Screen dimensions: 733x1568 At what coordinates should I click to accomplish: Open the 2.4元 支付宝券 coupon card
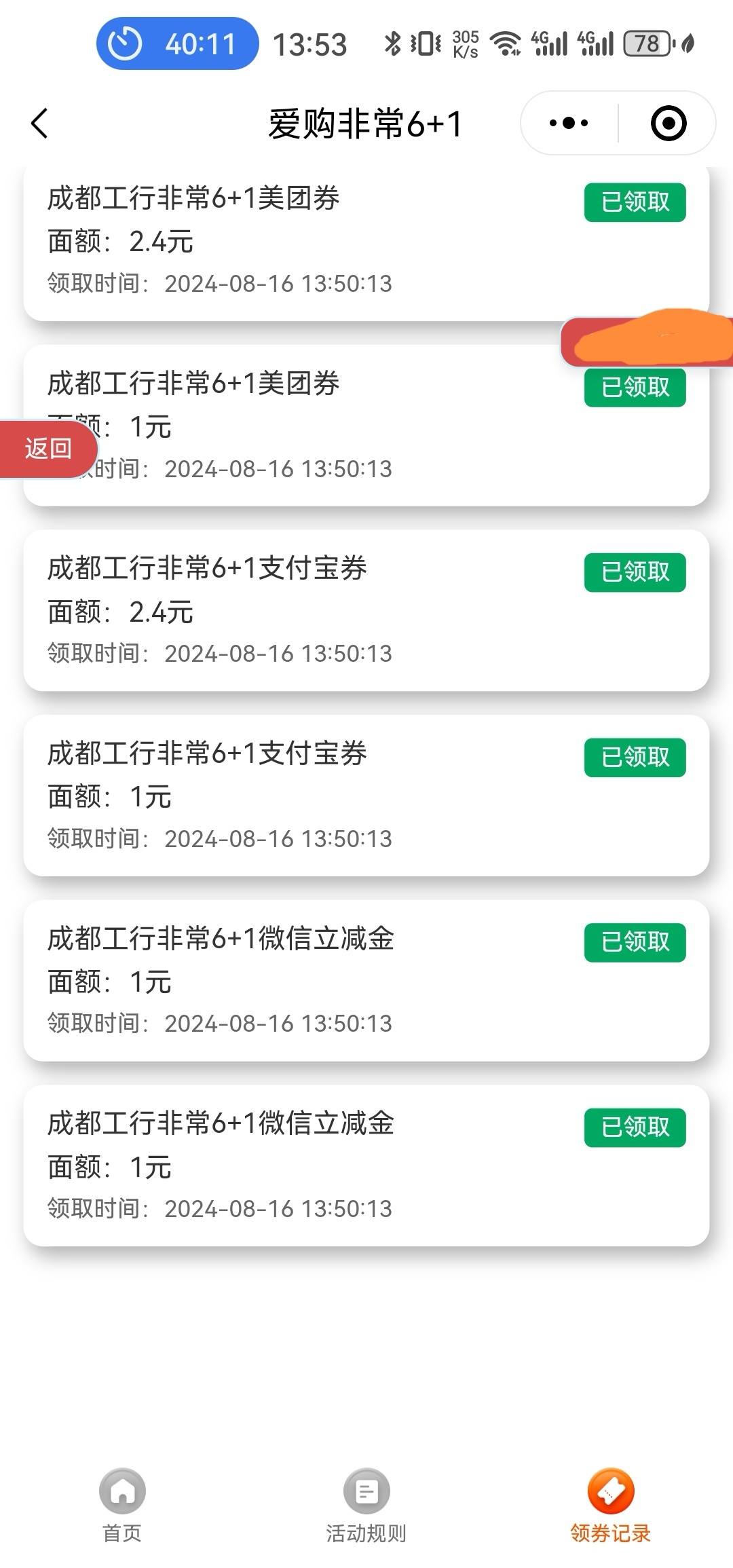pyautogui.click(x=366, y=611)
